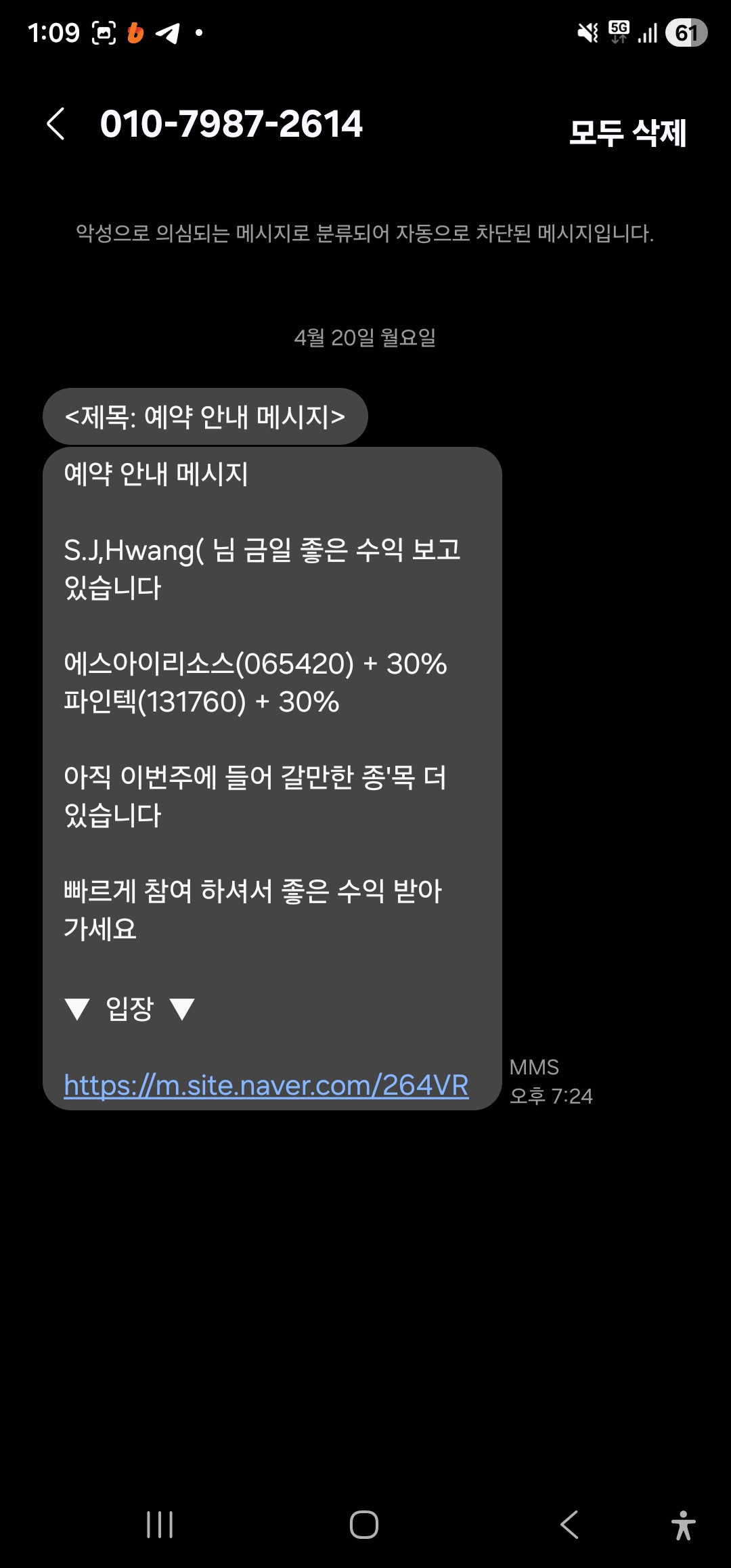This screenshot has height=1568, width=731.
Task: Go to the home screen
Action: [x=364, y=1525]
